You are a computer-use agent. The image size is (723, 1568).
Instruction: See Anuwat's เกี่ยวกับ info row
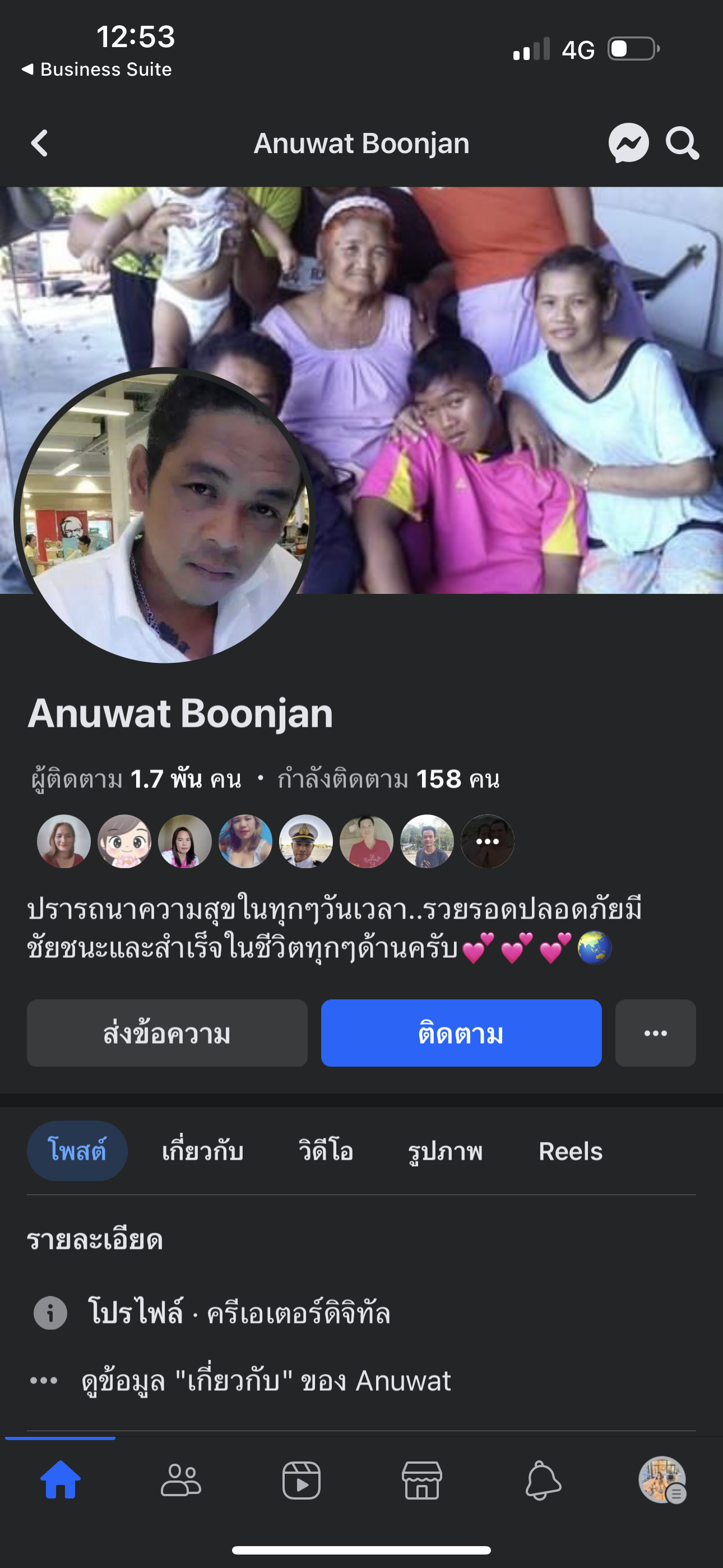pyautogui.click(x=266, y=1381)
